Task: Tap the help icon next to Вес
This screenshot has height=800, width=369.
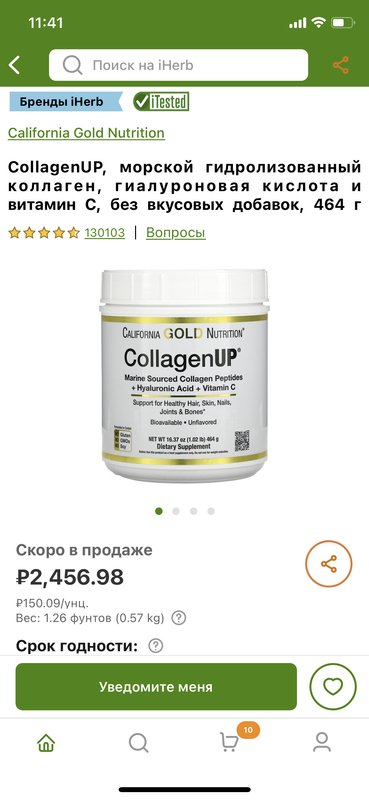Action: (x=178, y=618)
